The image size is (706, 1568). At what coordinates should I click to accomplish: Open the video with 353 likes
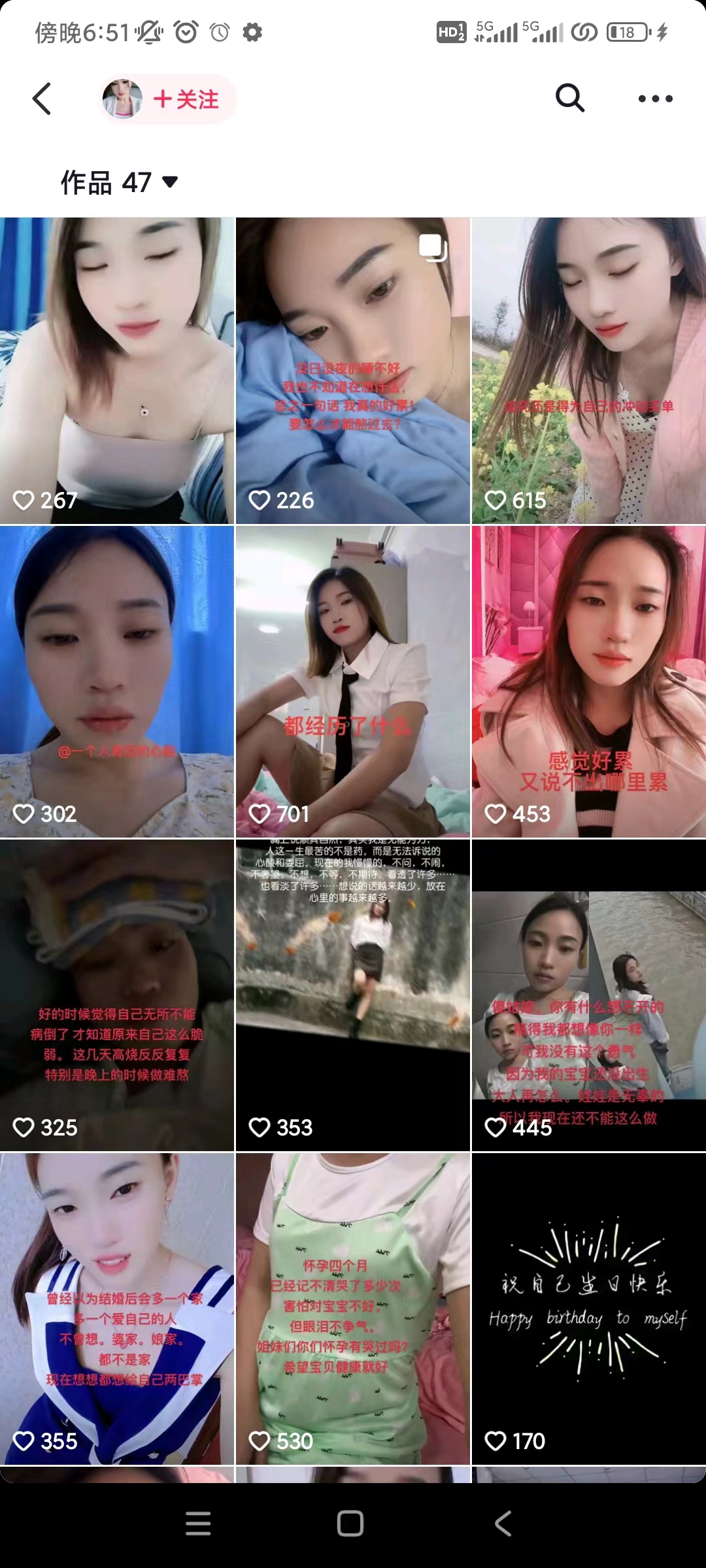click(352, 995)
